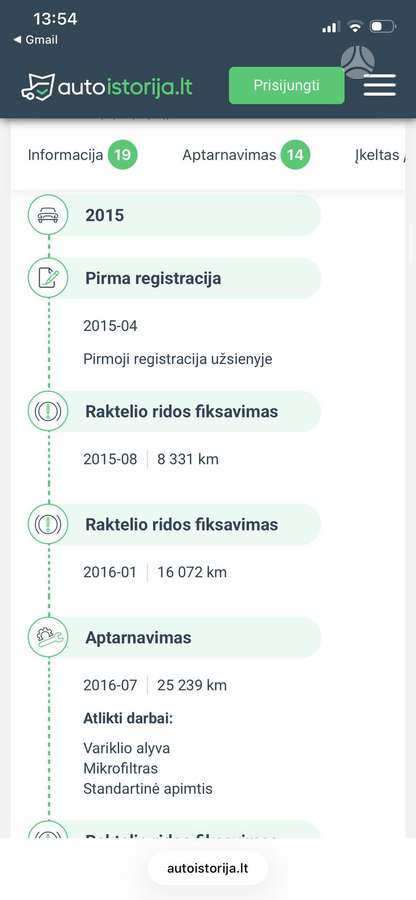The image size is (416, 900).
Task: Return to Gmail via back link
Action: [36, 40]
